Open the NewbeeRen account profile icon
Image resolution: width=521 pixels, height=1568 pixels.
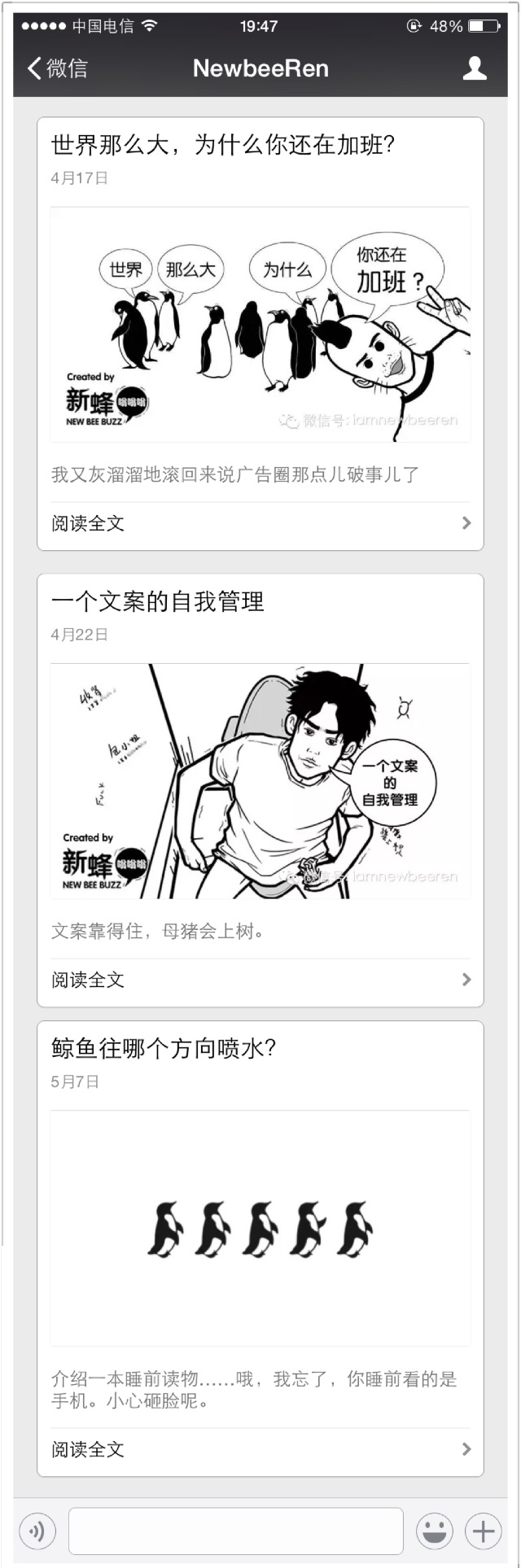click(x=474, y=68)
